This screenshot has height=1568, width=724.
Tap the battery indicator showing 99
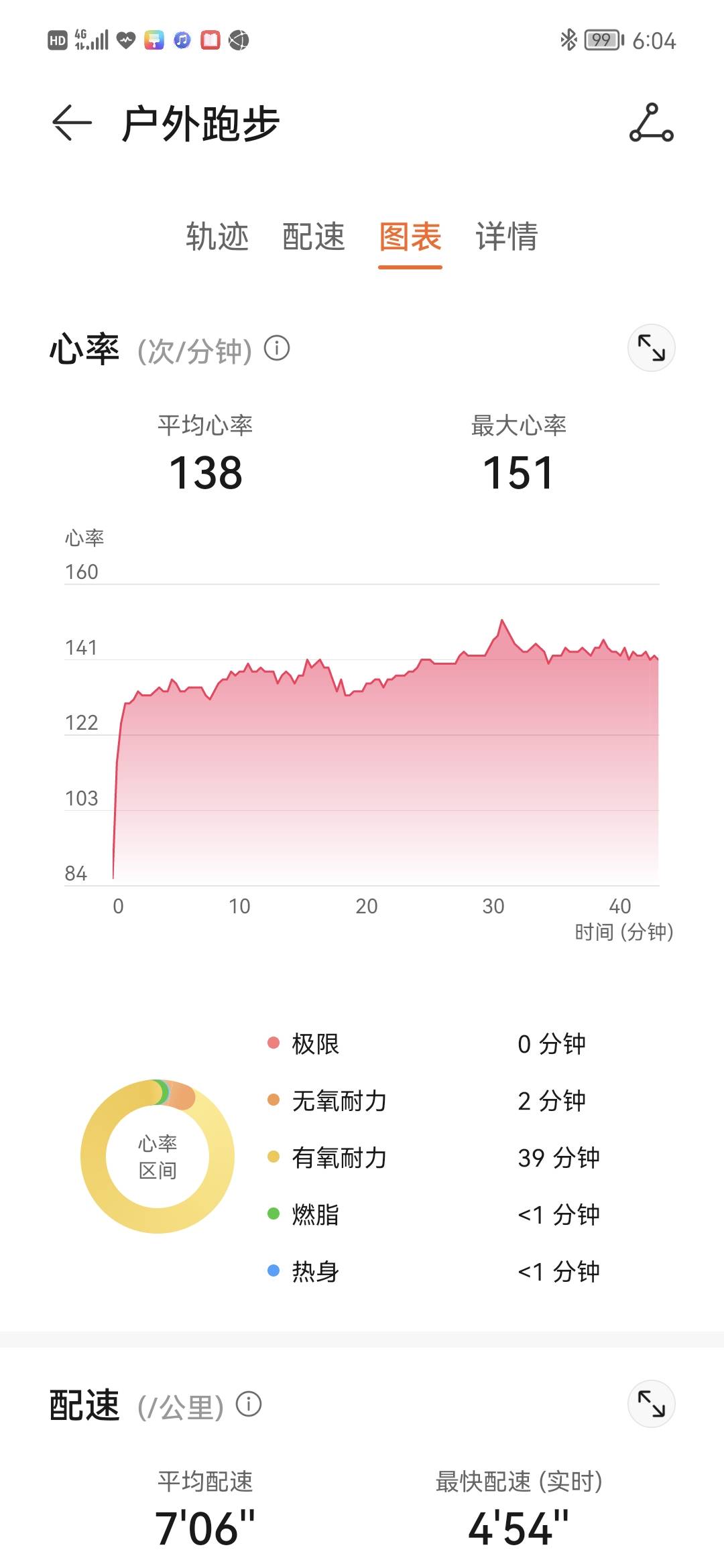click(x=601, y=40)
